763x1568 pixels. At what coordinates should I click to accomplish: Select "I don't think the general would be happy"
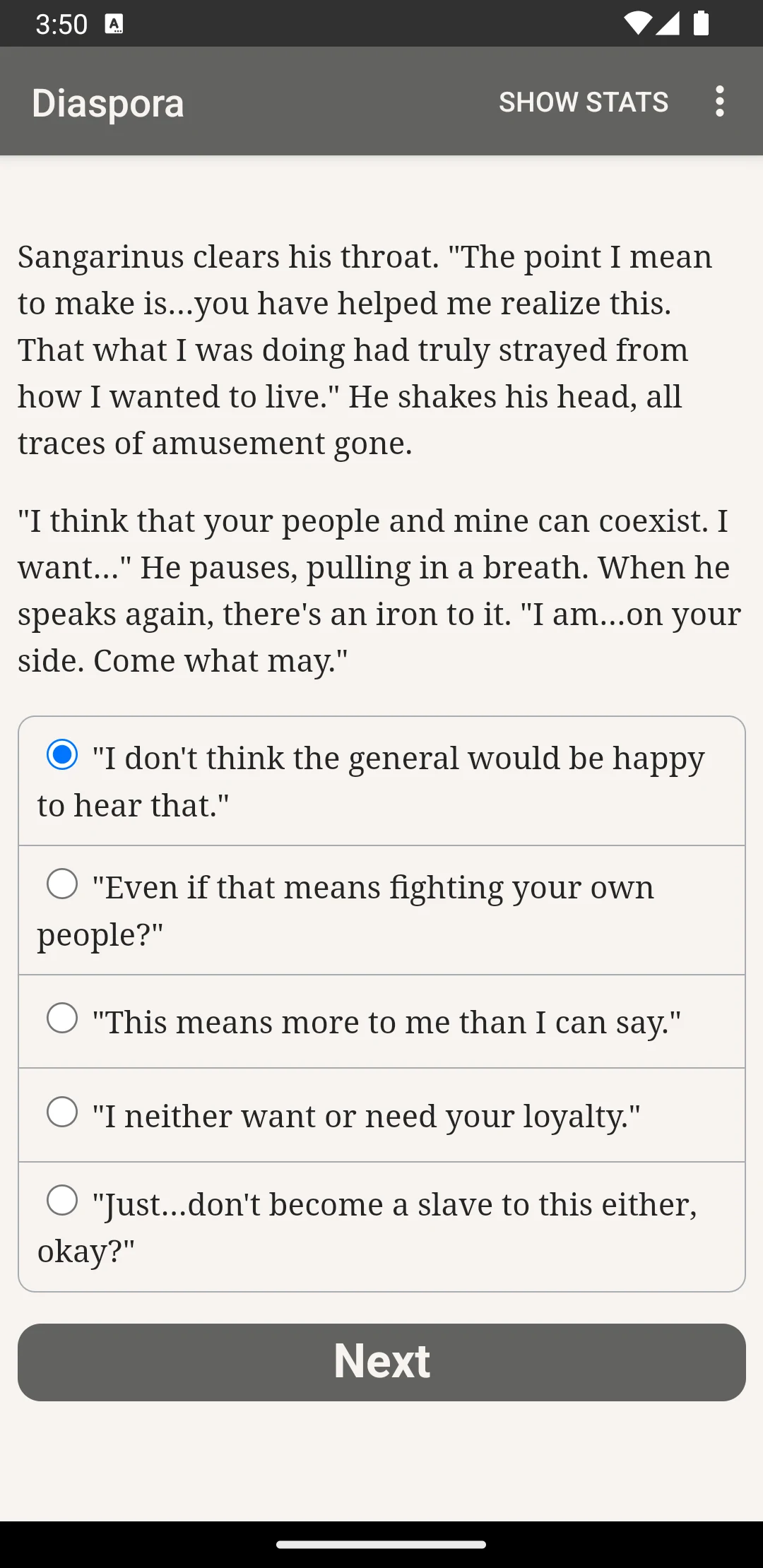pos(381,781)
